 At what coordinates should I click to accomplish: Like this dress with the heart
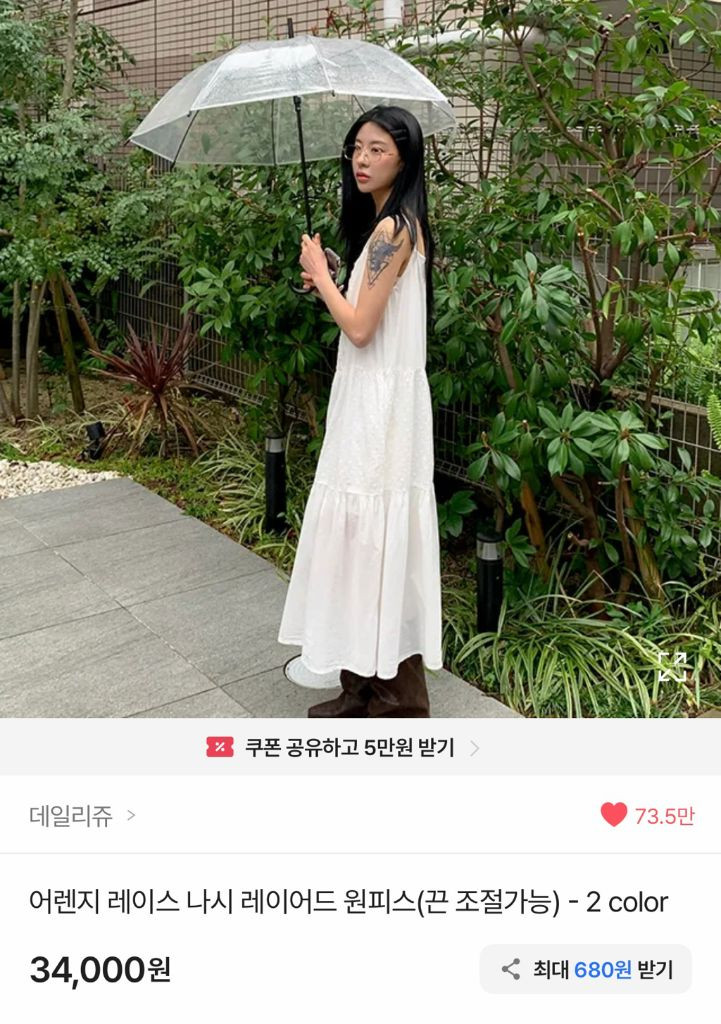[x=614, y=815]
